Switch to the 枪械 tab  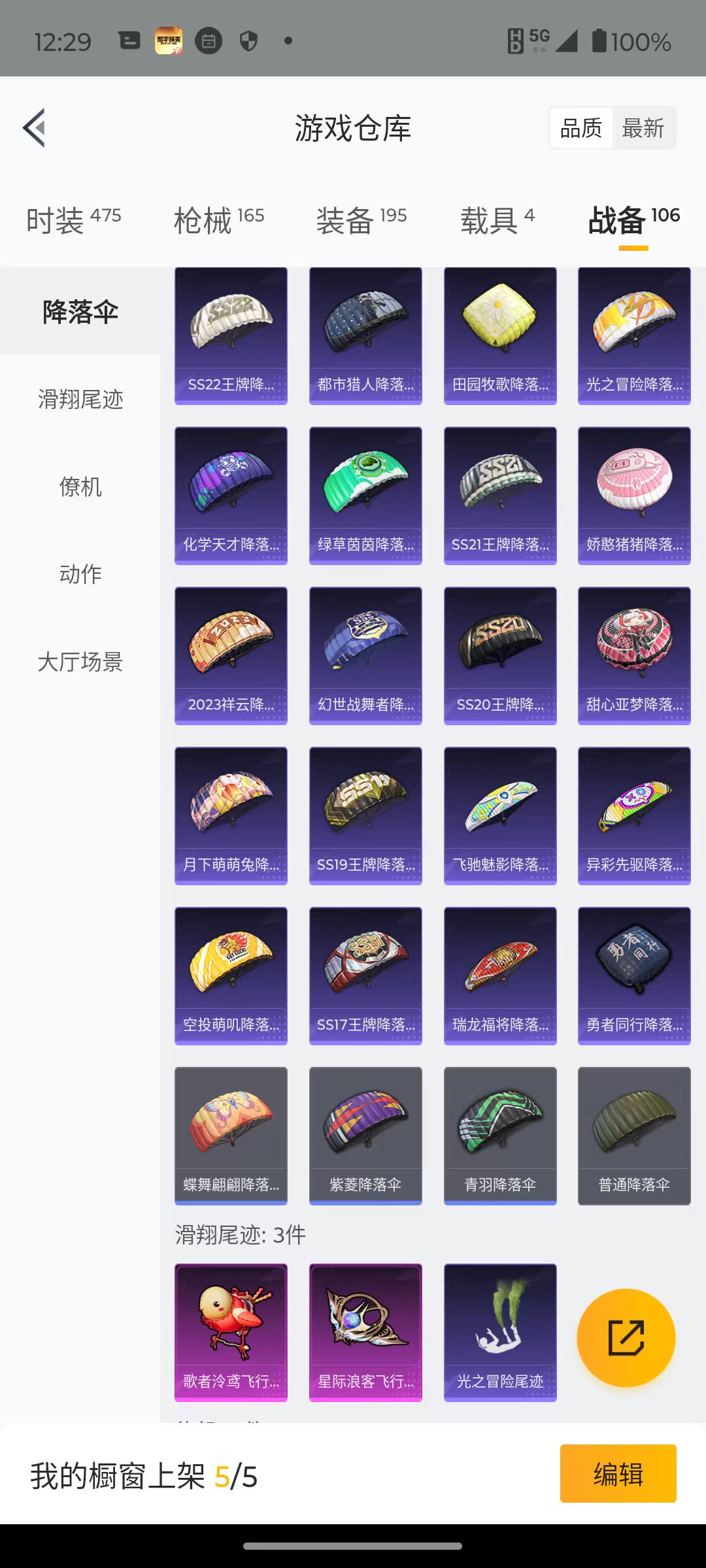[x=218, y=220]
